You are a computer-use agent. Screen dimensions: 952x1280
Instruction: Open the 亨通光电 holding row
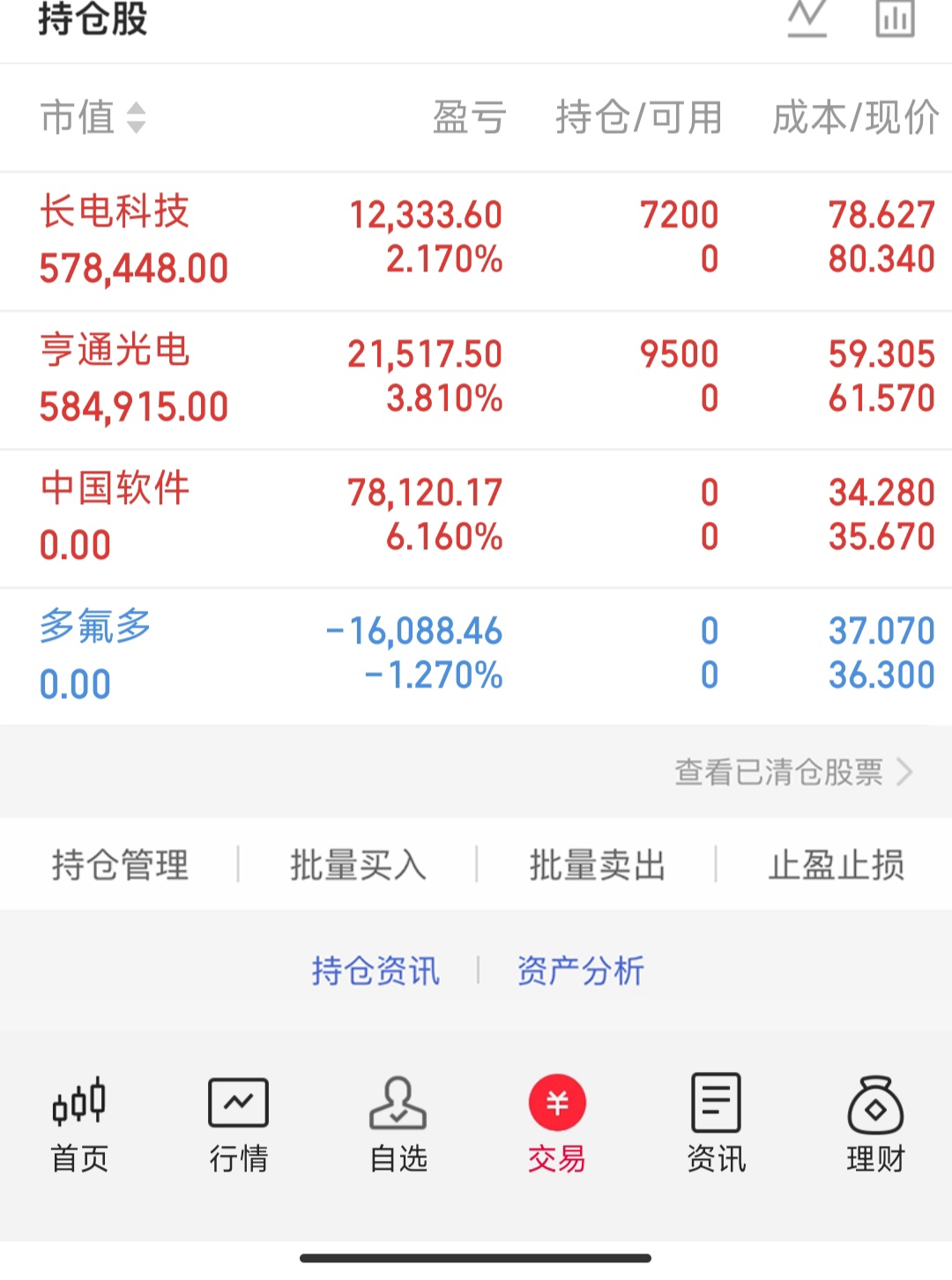[476, 380]
